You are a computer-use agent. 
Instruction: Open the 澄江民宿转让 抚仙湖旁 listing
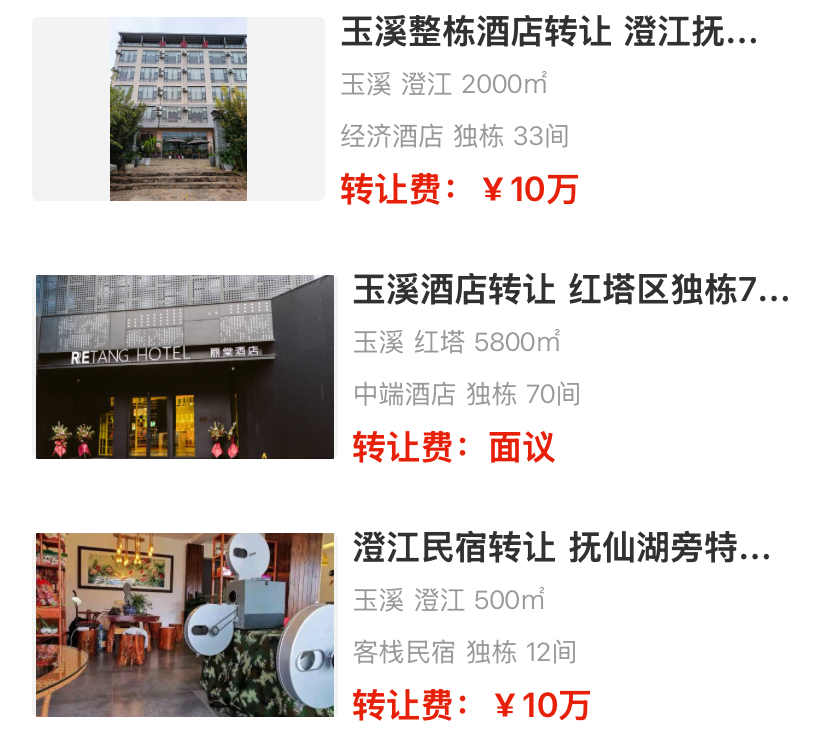point(562,549)
